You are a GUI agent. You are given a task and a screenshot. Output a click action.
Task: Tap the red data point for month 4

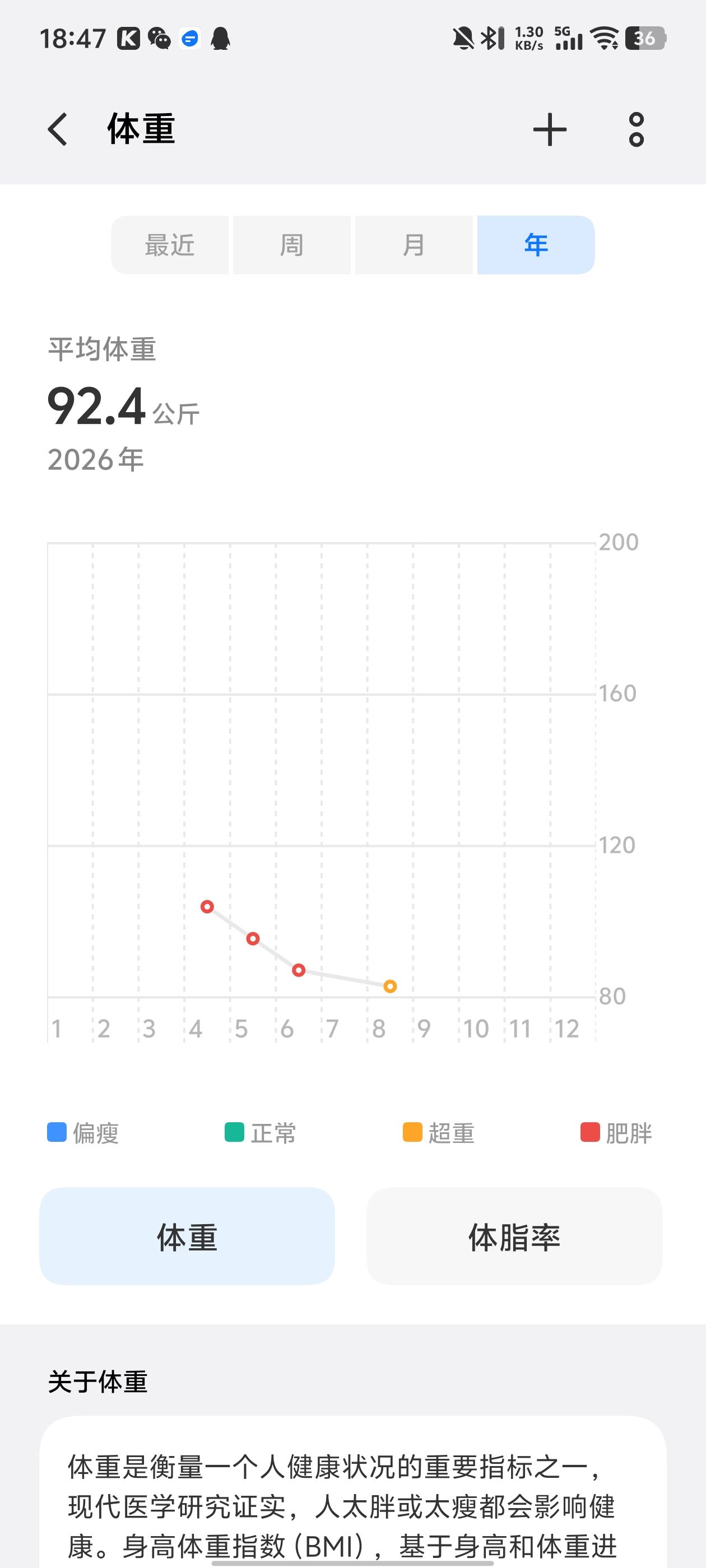pos(207,907)
